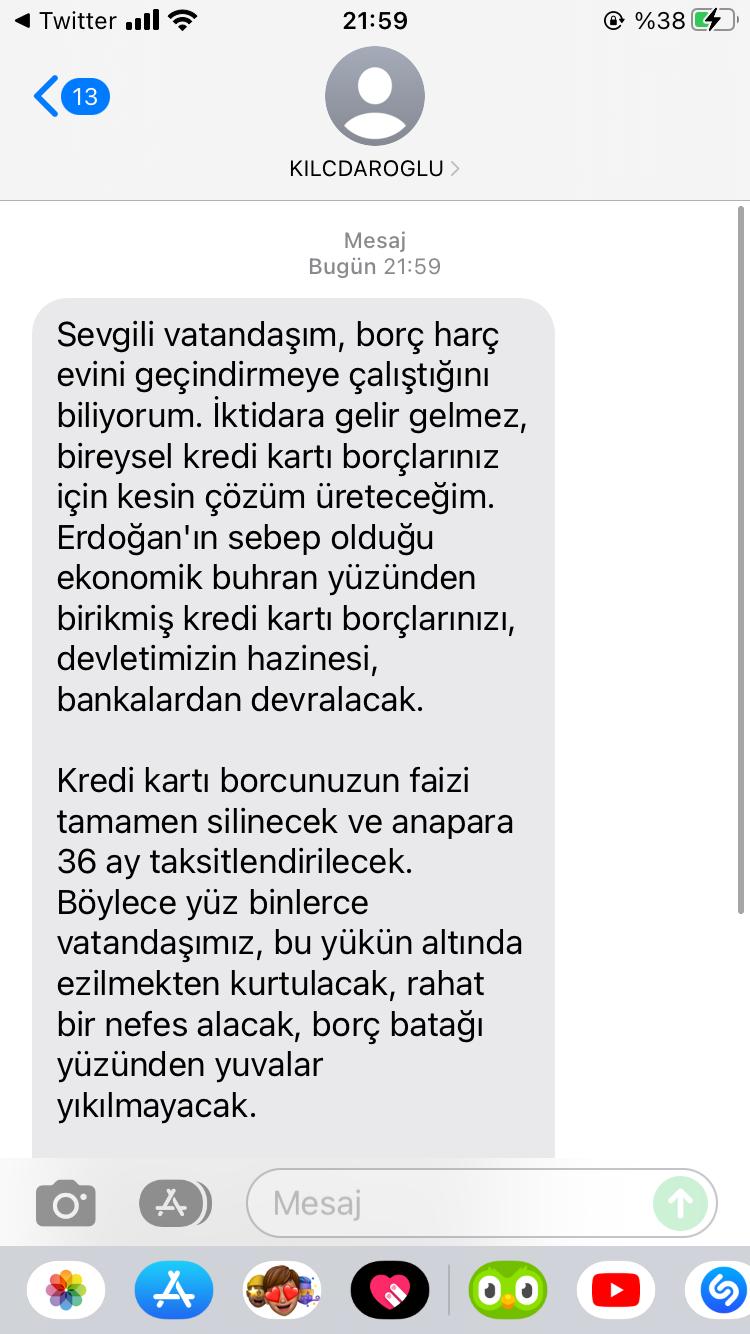Open the App Store iMessage app
Viewport: 750px width, 1334px height.
point(174,1291)
